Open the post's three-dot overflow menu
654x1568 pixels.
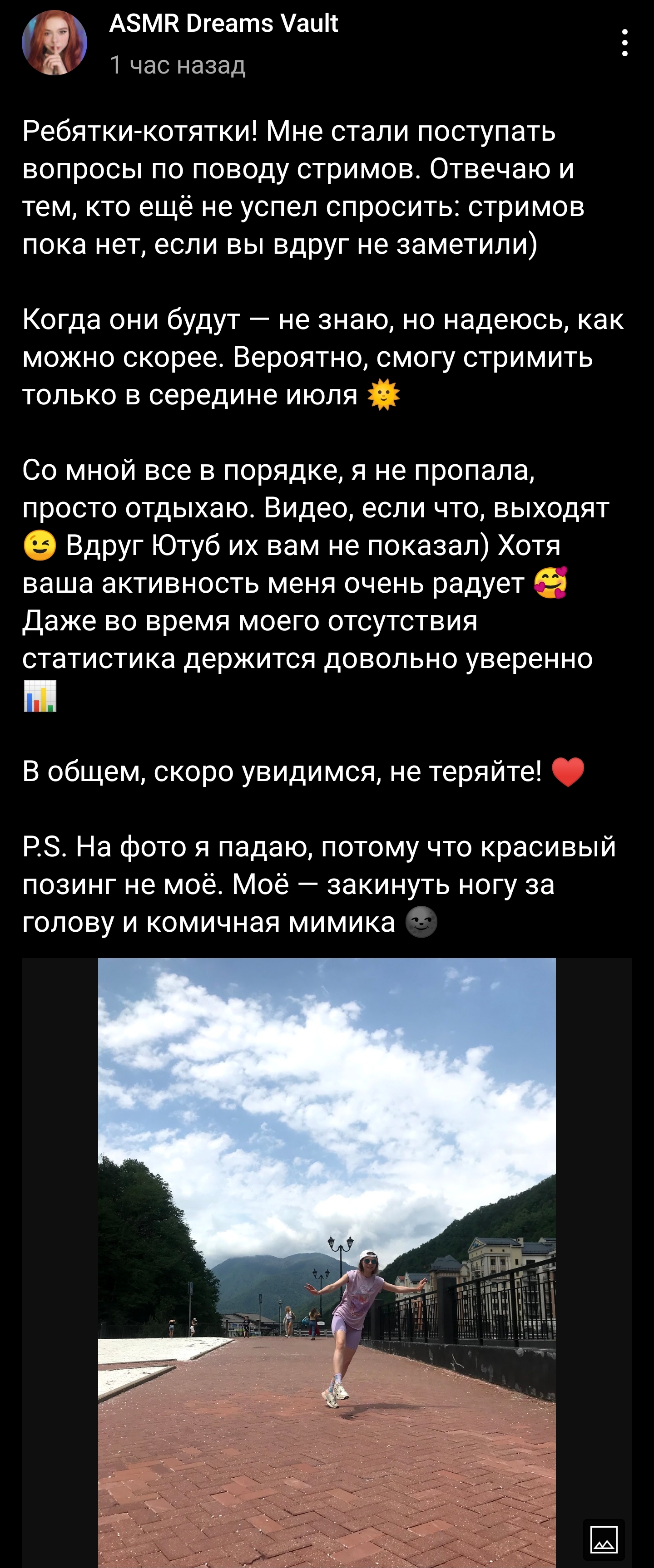pyautogui.click(x=625, y=43)
